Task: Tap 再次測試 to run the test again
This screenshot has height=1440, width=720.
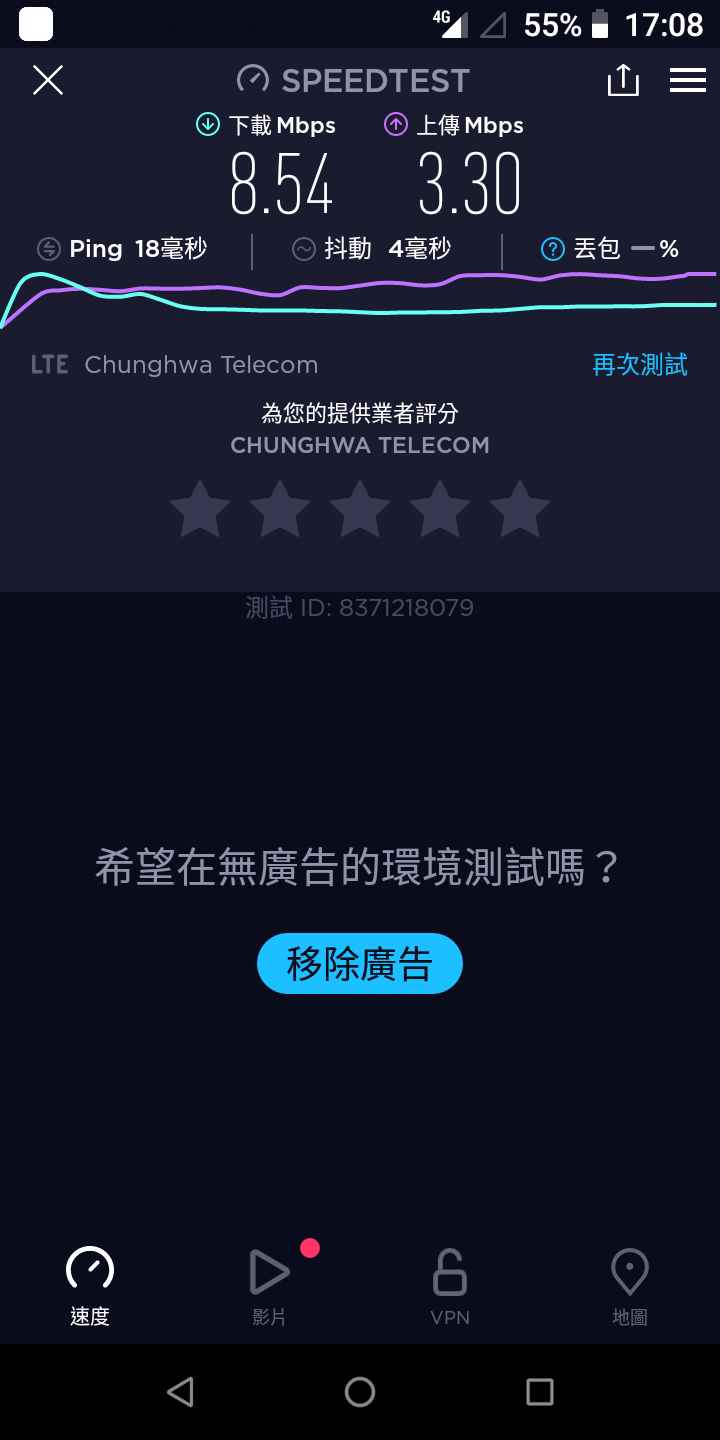Action: (640, 365)
